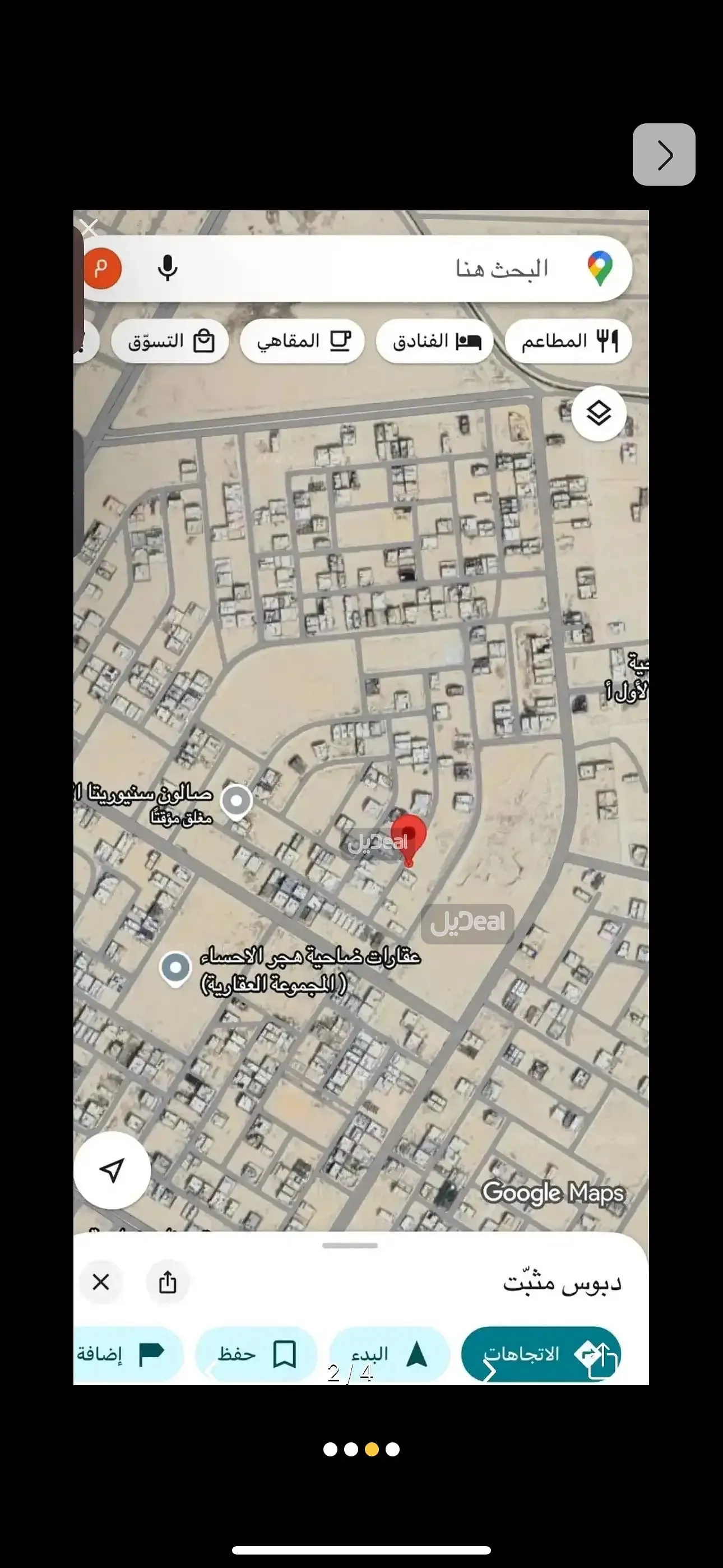
Task: Tap the shopping bag icon for التسوّق
Action: click(205, 341)
